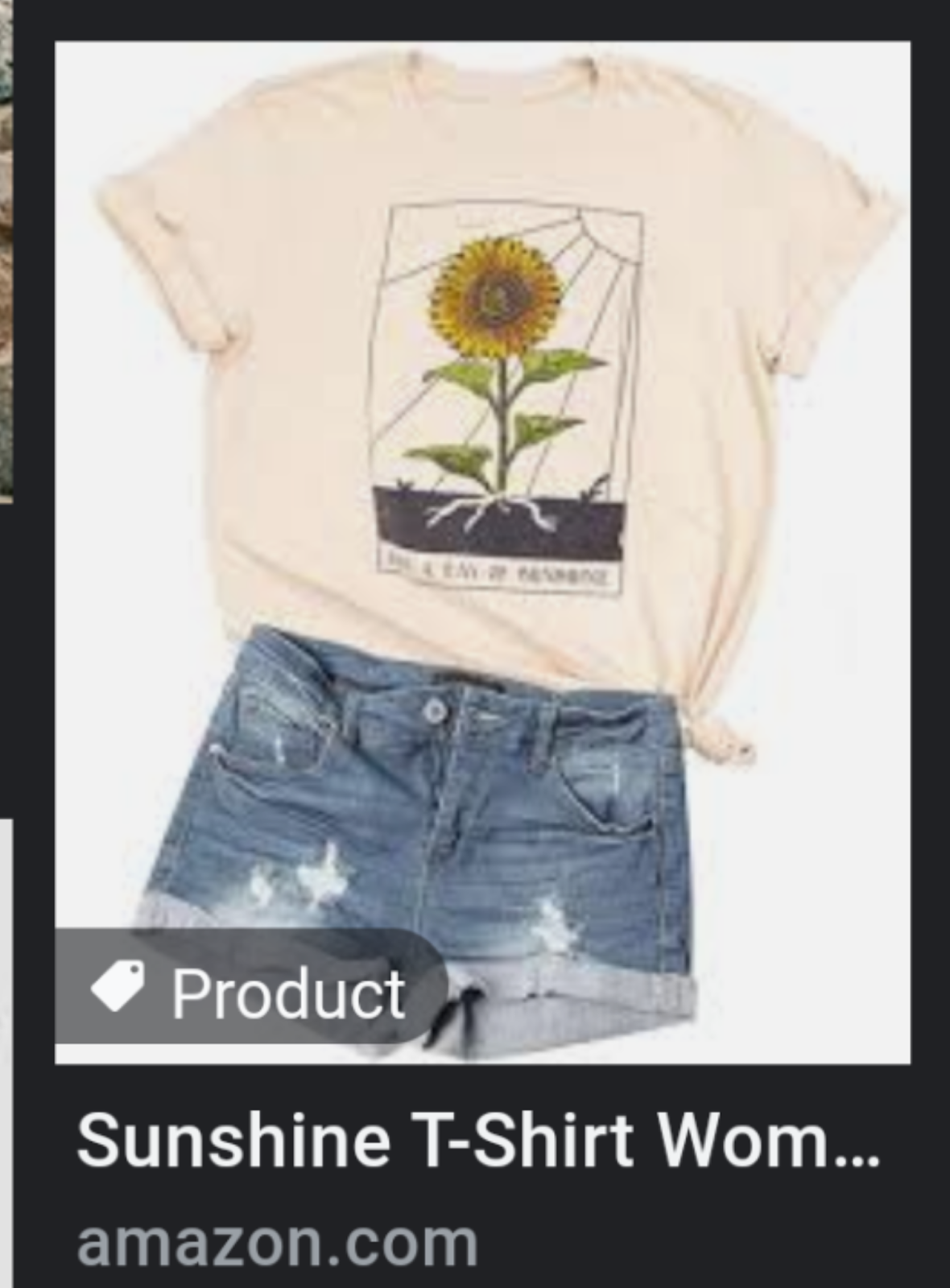The image size is (950, 1288).
Task: Open the Sunshine T-Shirt product result
Action: tap(478, 1141)
